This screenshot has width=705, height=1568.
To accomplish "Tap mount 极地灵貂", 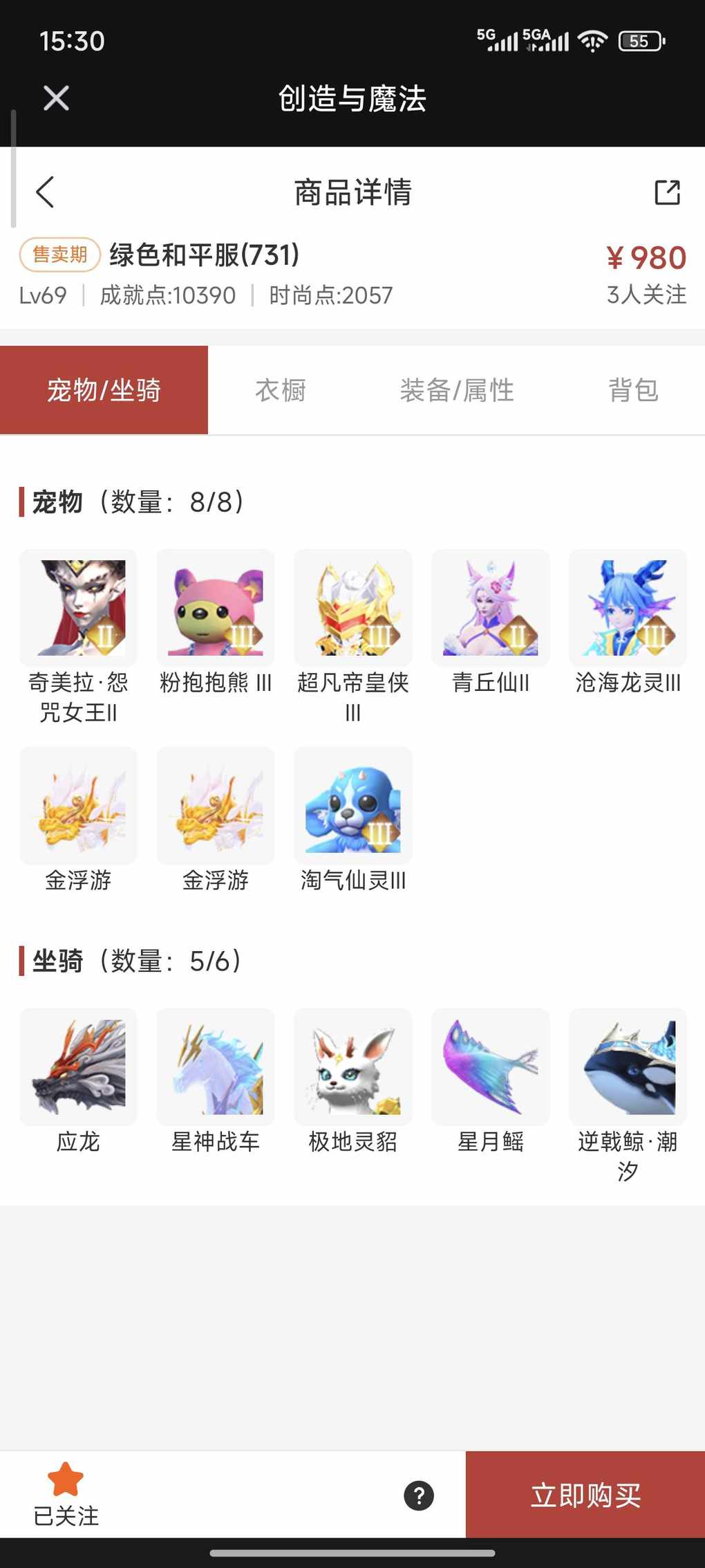I will (x=353, y=1067).
